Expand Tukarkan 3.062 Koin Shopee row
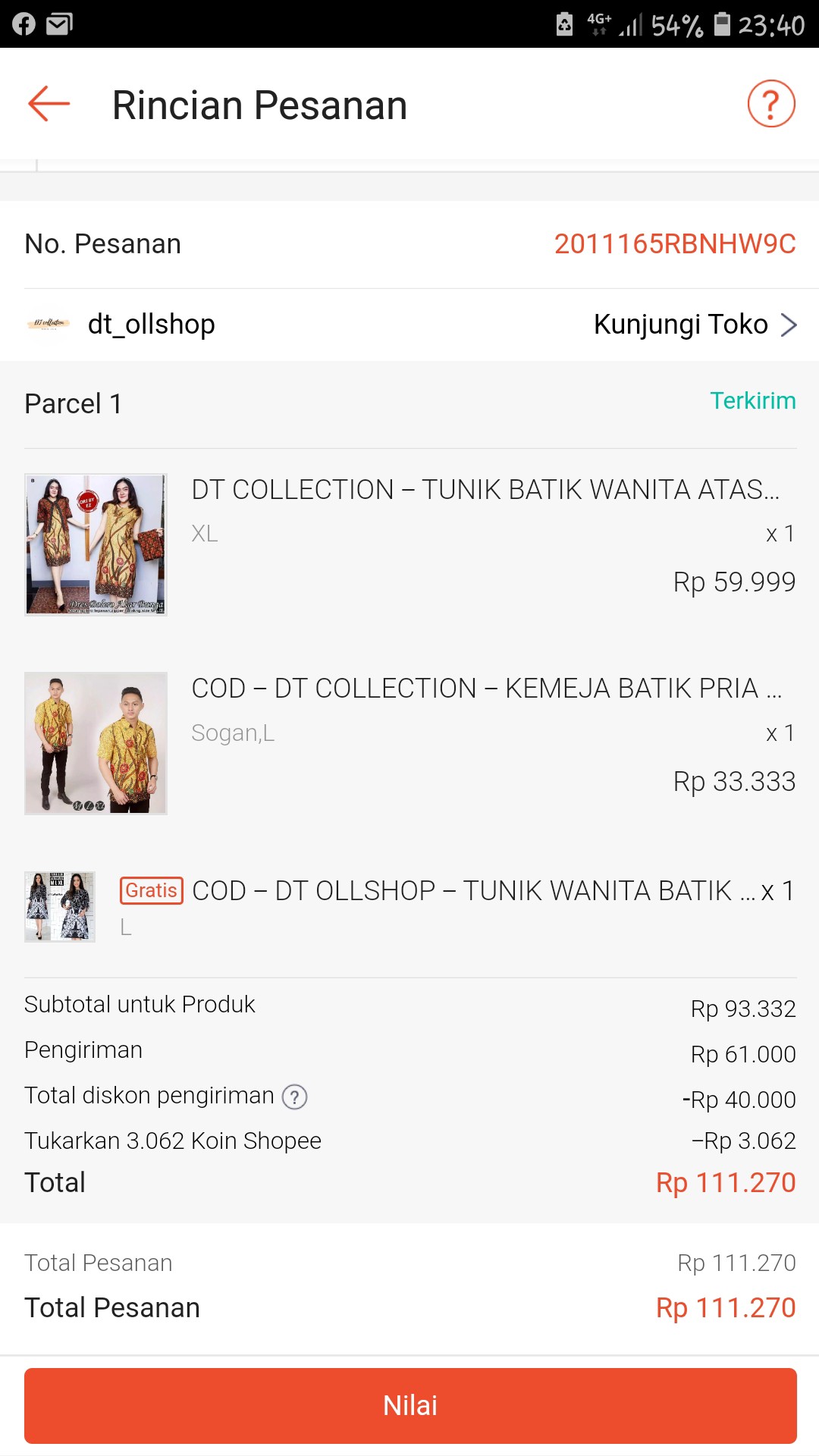819x1456 pixels. click(x=173, y=1141)
